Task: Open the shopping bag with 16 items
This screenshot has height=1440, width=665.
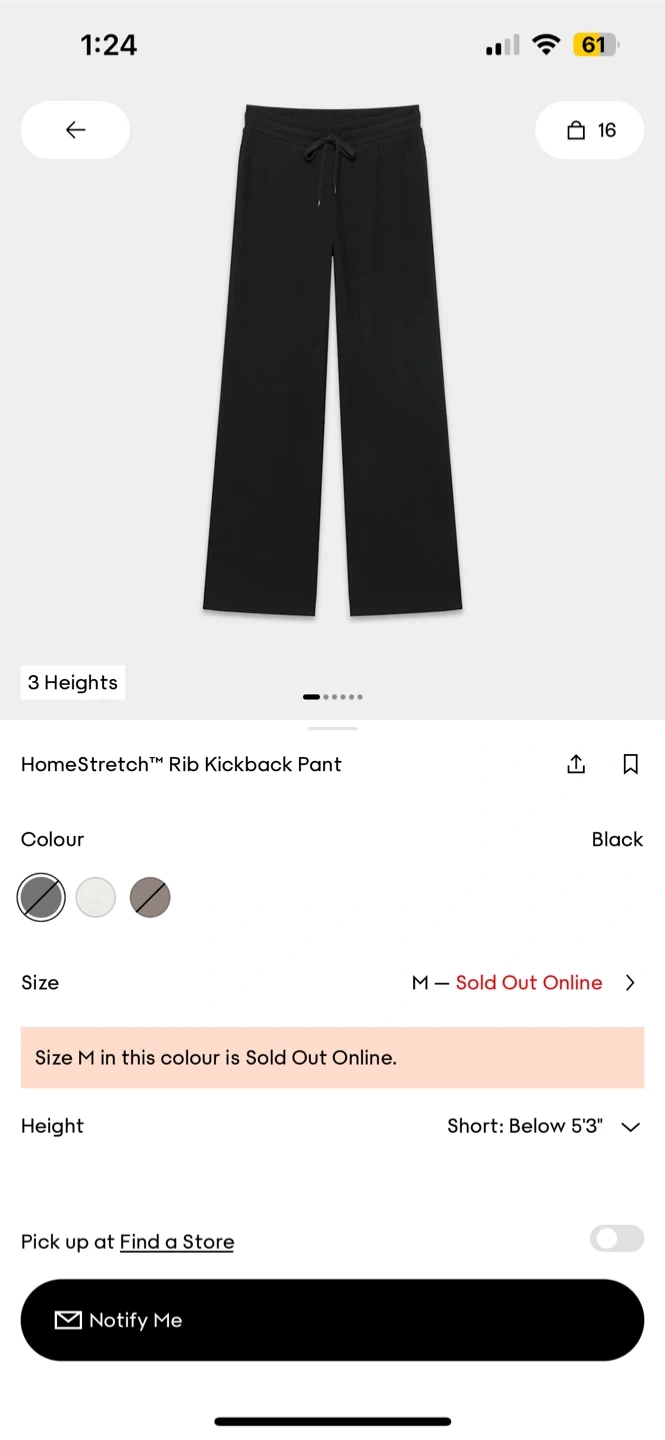Action: coord(590,130)
